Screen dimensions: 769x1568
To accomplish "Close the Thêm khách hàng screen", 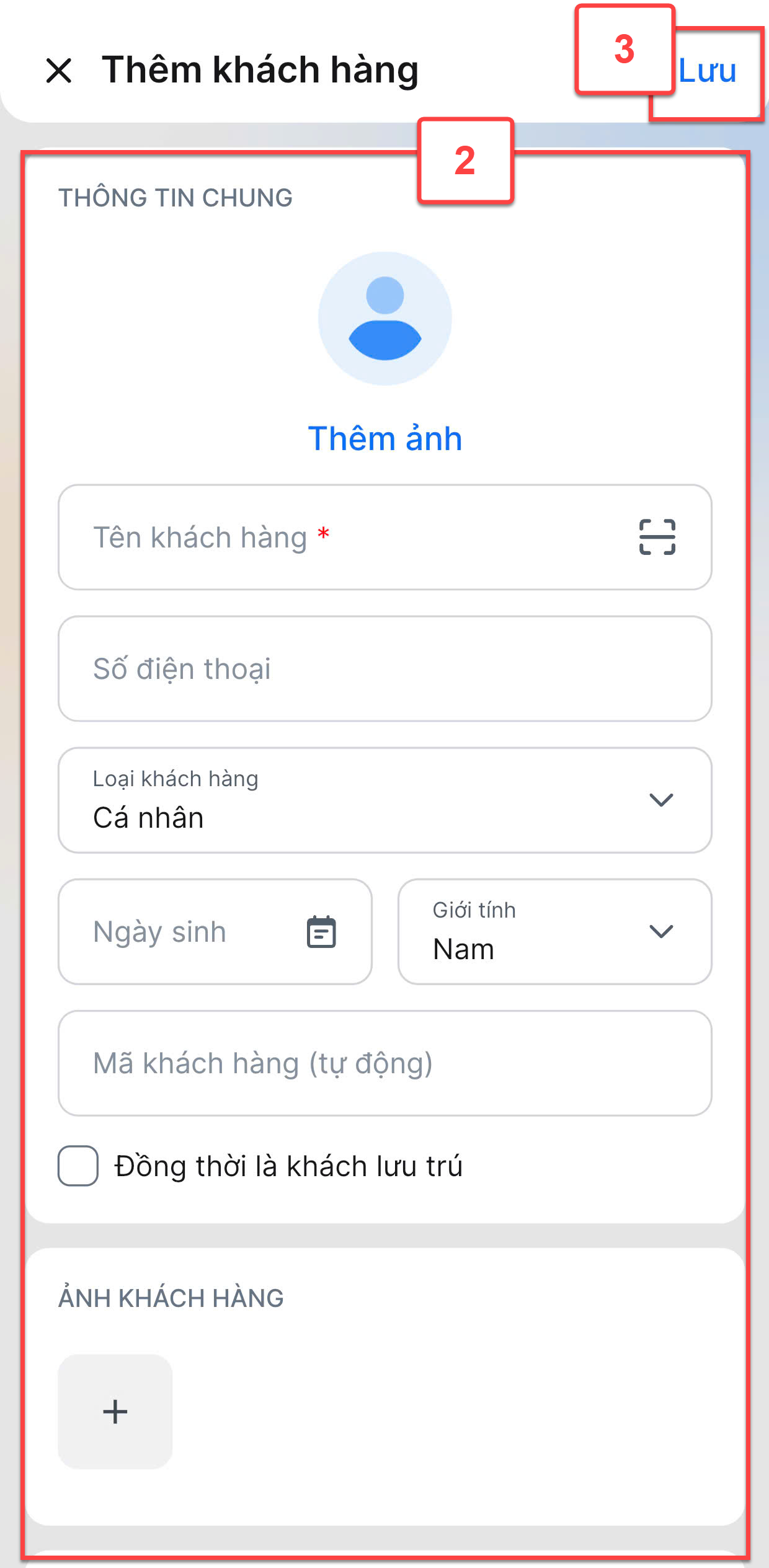I will coord(59,70).
